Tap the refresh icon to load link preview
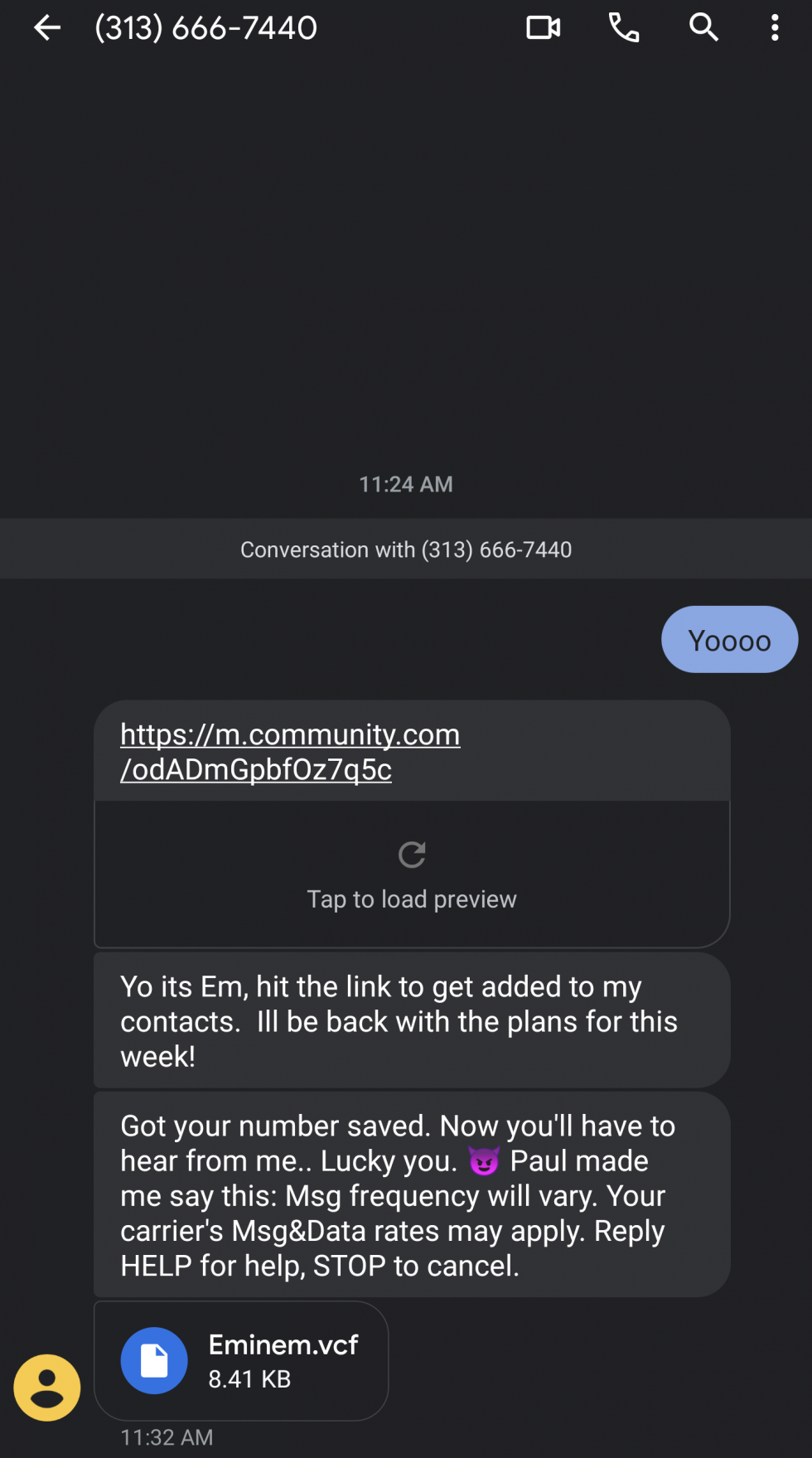The image size is (812, 1458). click(x=412, y=855)
